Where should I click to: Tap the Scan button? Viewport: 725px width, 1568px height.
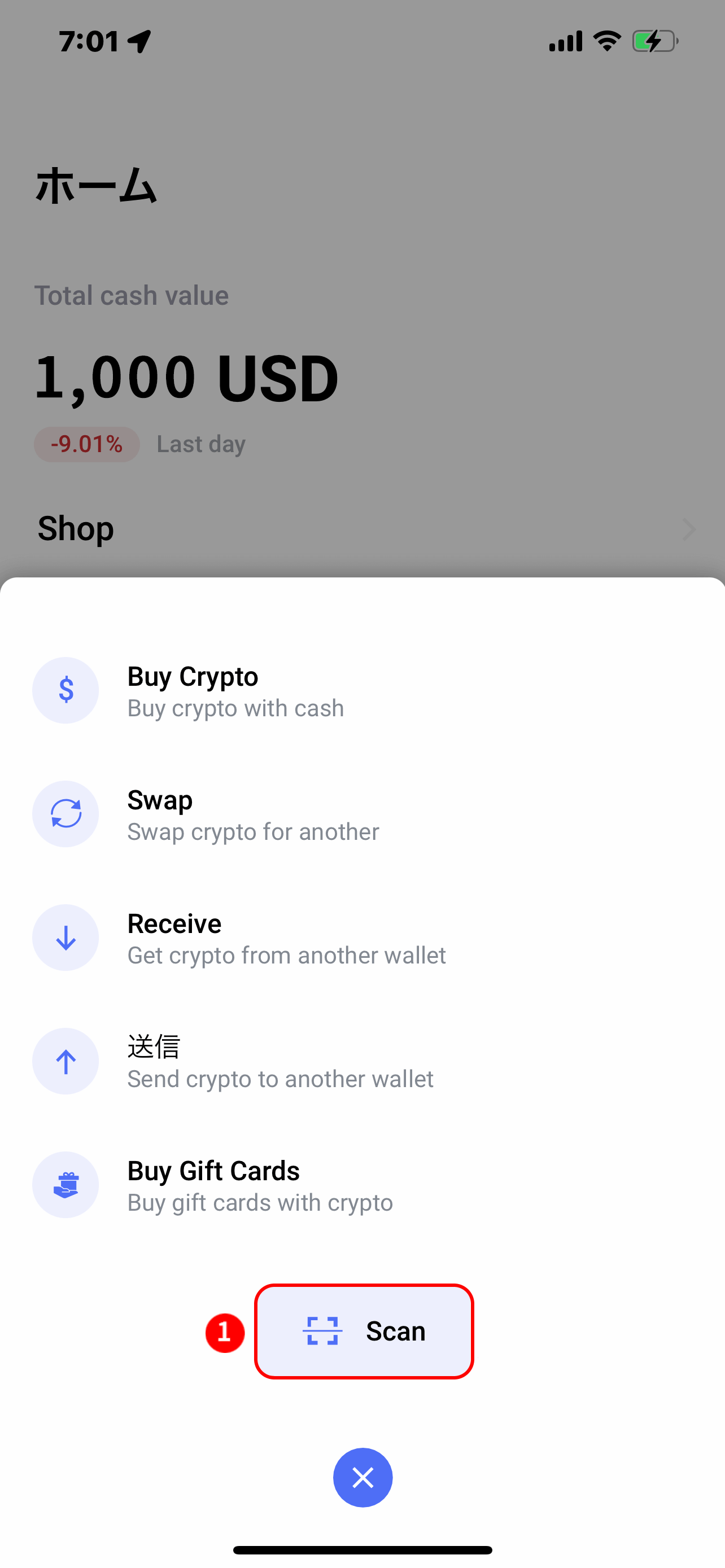click(x=364, y=1331)
